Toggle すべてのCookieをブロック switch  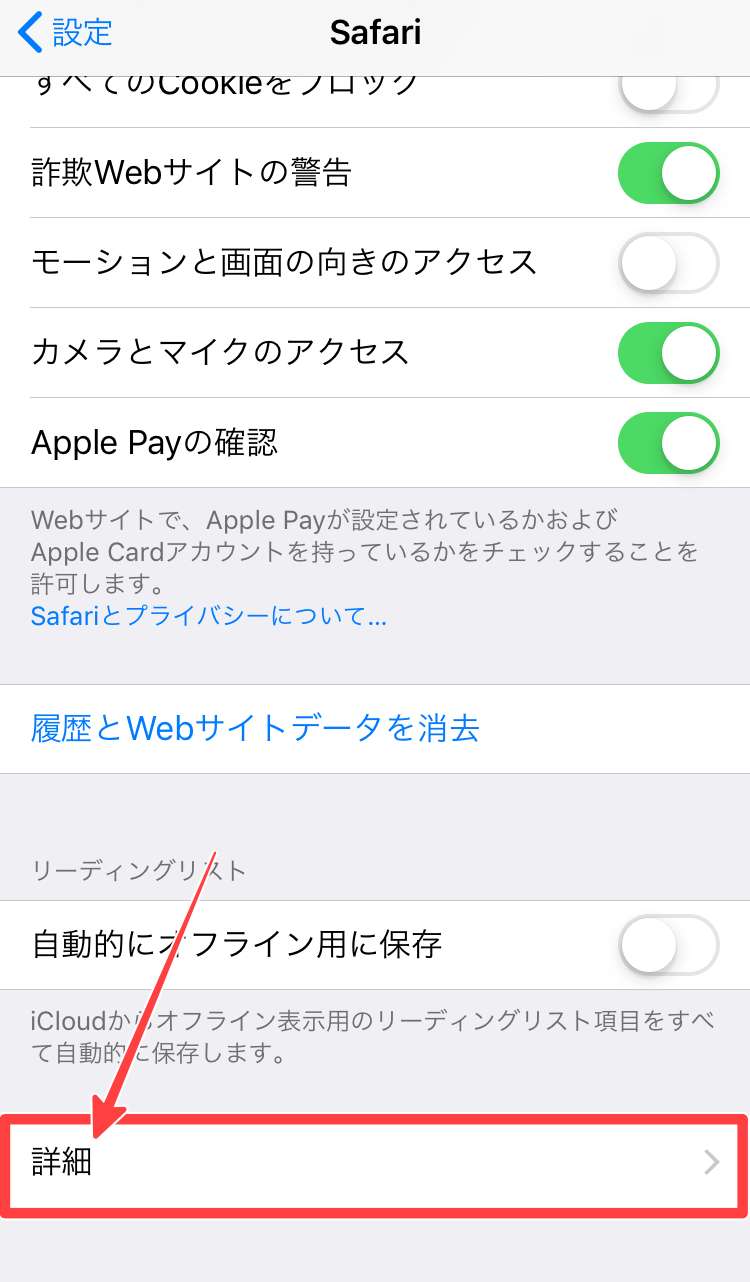pos(669,90)
